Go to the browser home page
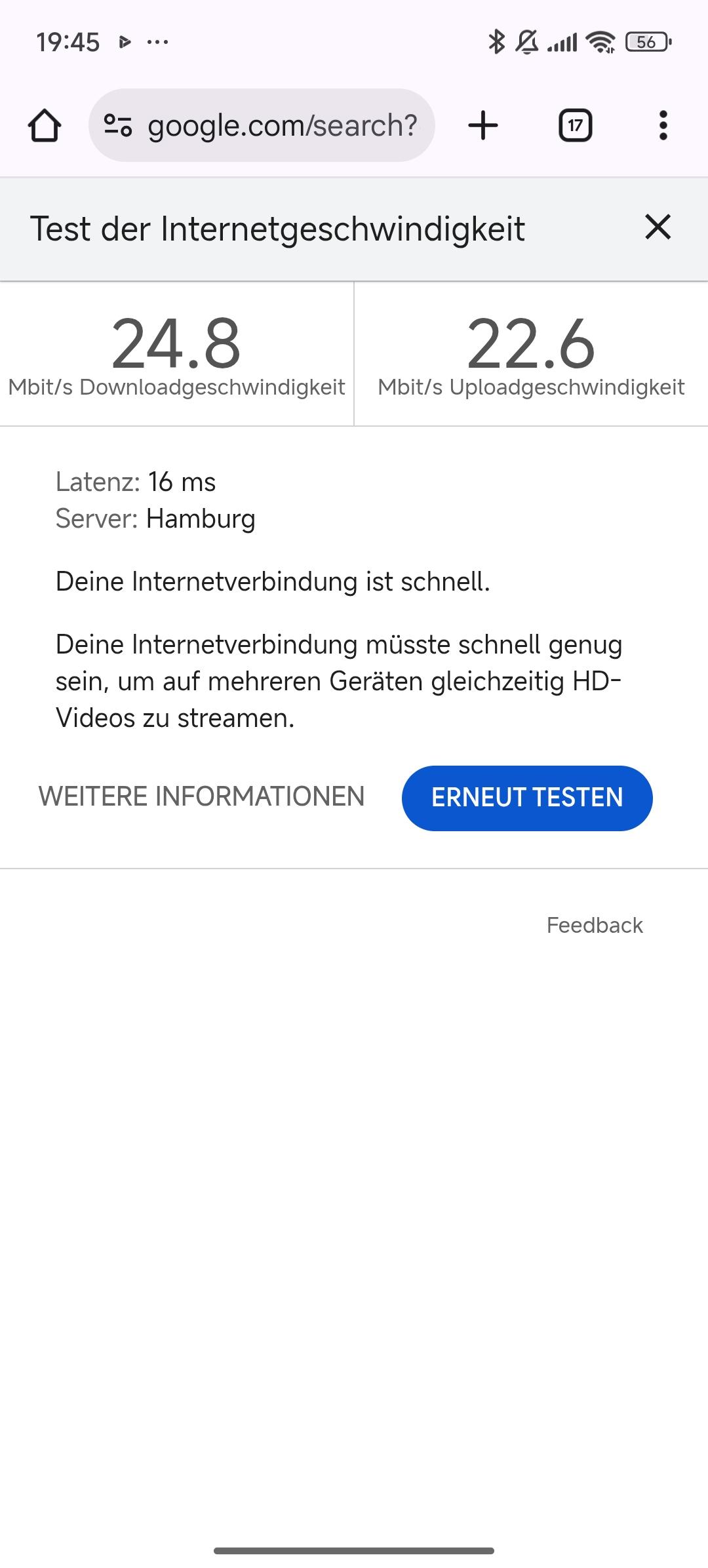 45,125
